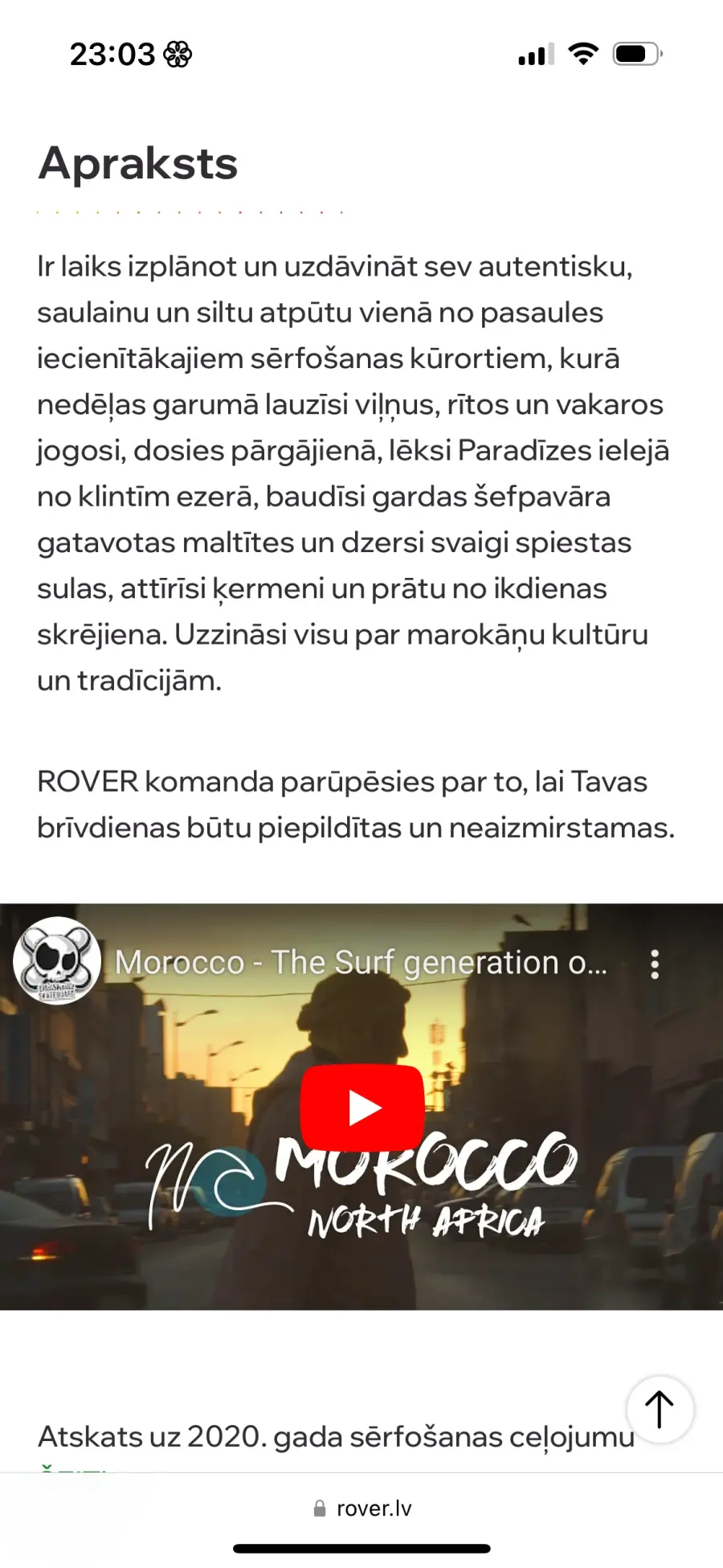Play the Morocco surf video
Screen dimensions: 723x1568
(362, 1108)
